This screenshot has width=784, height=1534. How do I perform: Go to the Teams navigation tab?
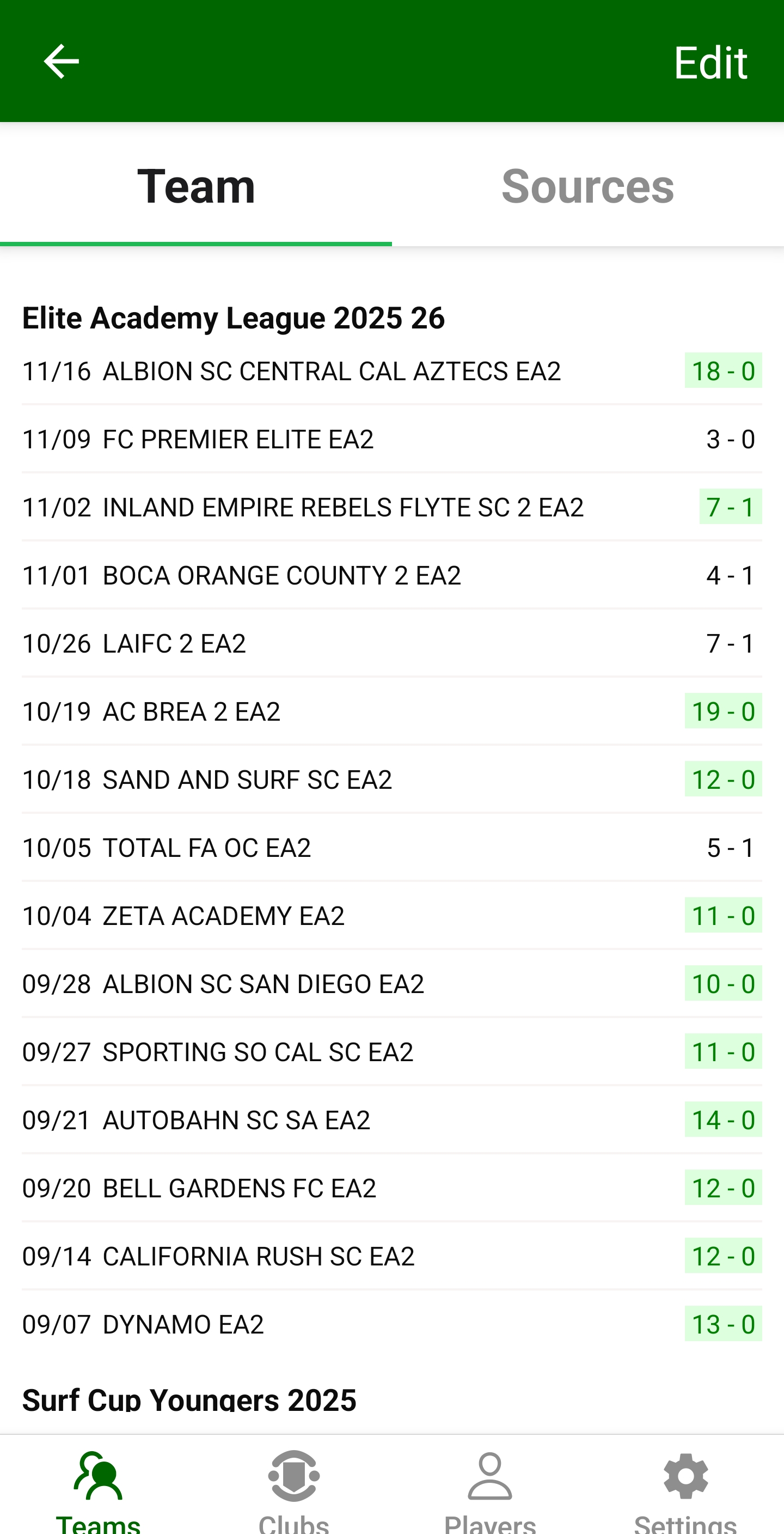(98, 1489)
